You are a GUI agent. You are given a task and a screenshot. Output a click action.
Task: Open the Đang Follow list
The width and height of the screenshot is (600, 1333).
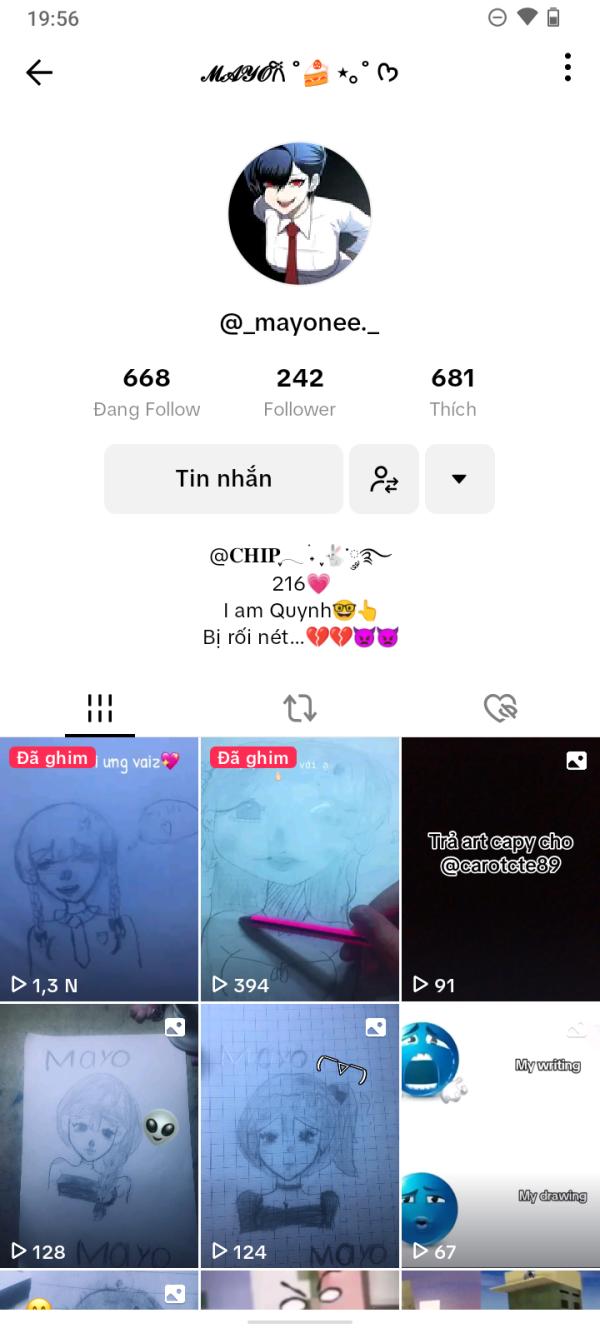click(x=147, y=392)
